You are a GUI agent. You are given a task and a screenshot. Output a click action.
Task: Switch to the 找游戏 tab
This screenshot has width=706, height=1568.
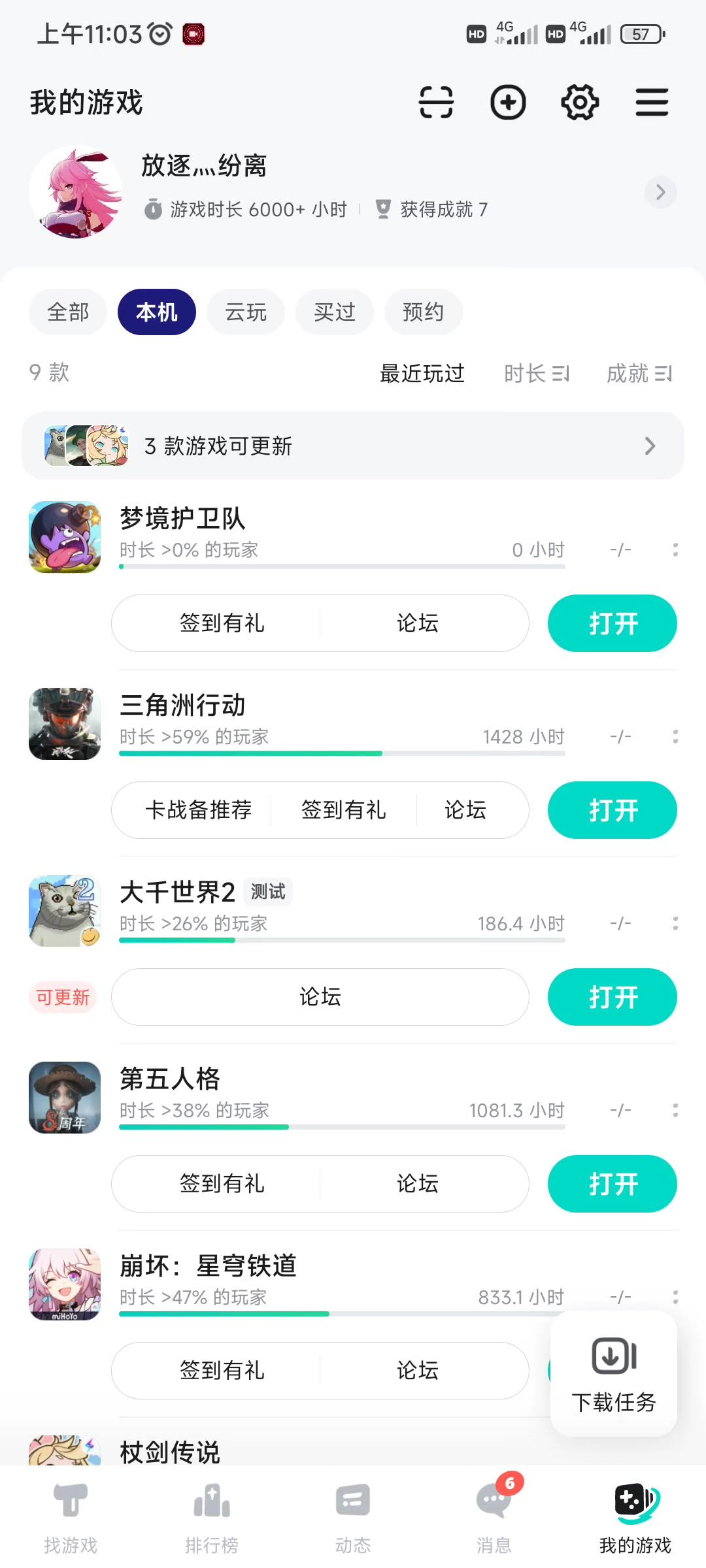71,1516
